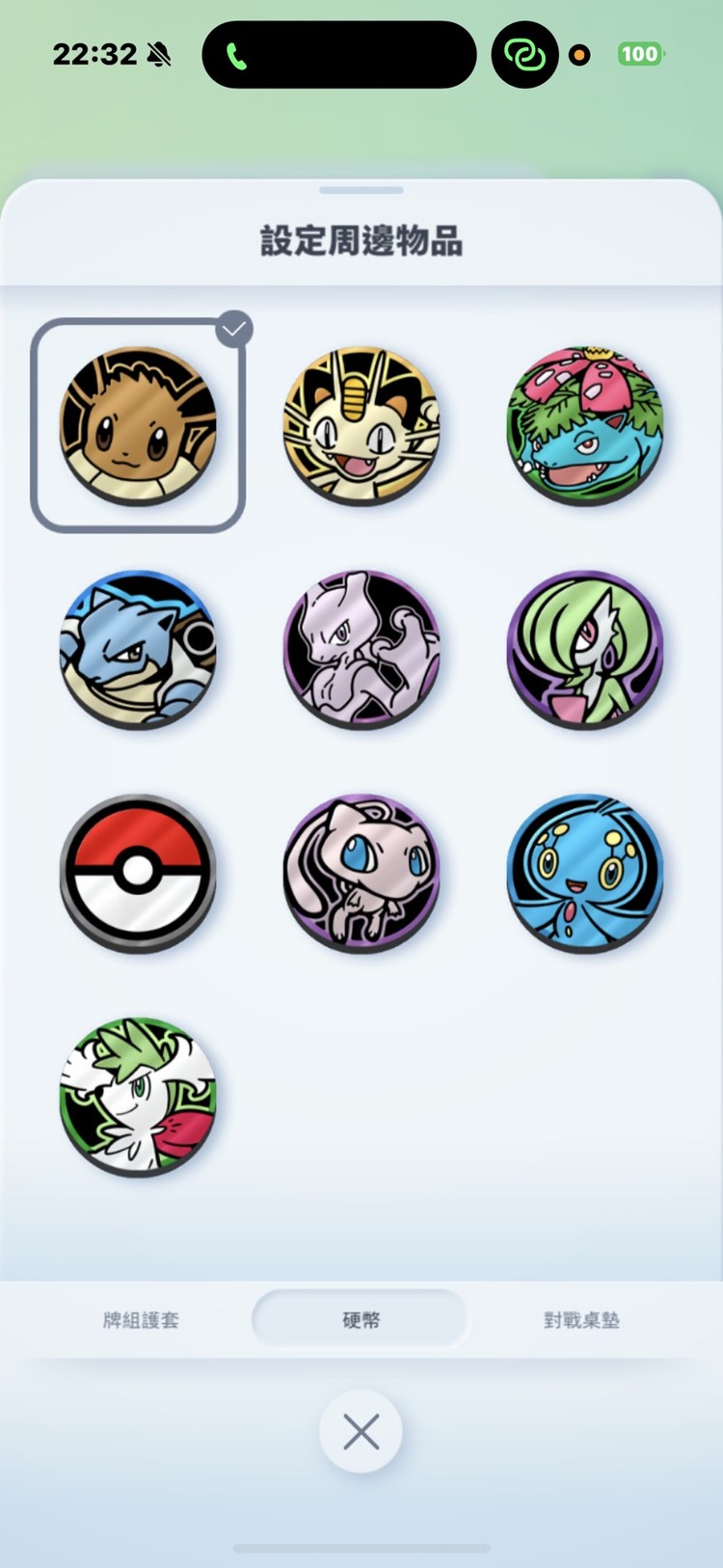Pick the Venusaur coin
Viewport: 723px width, 1568px height.
[585, 425]
